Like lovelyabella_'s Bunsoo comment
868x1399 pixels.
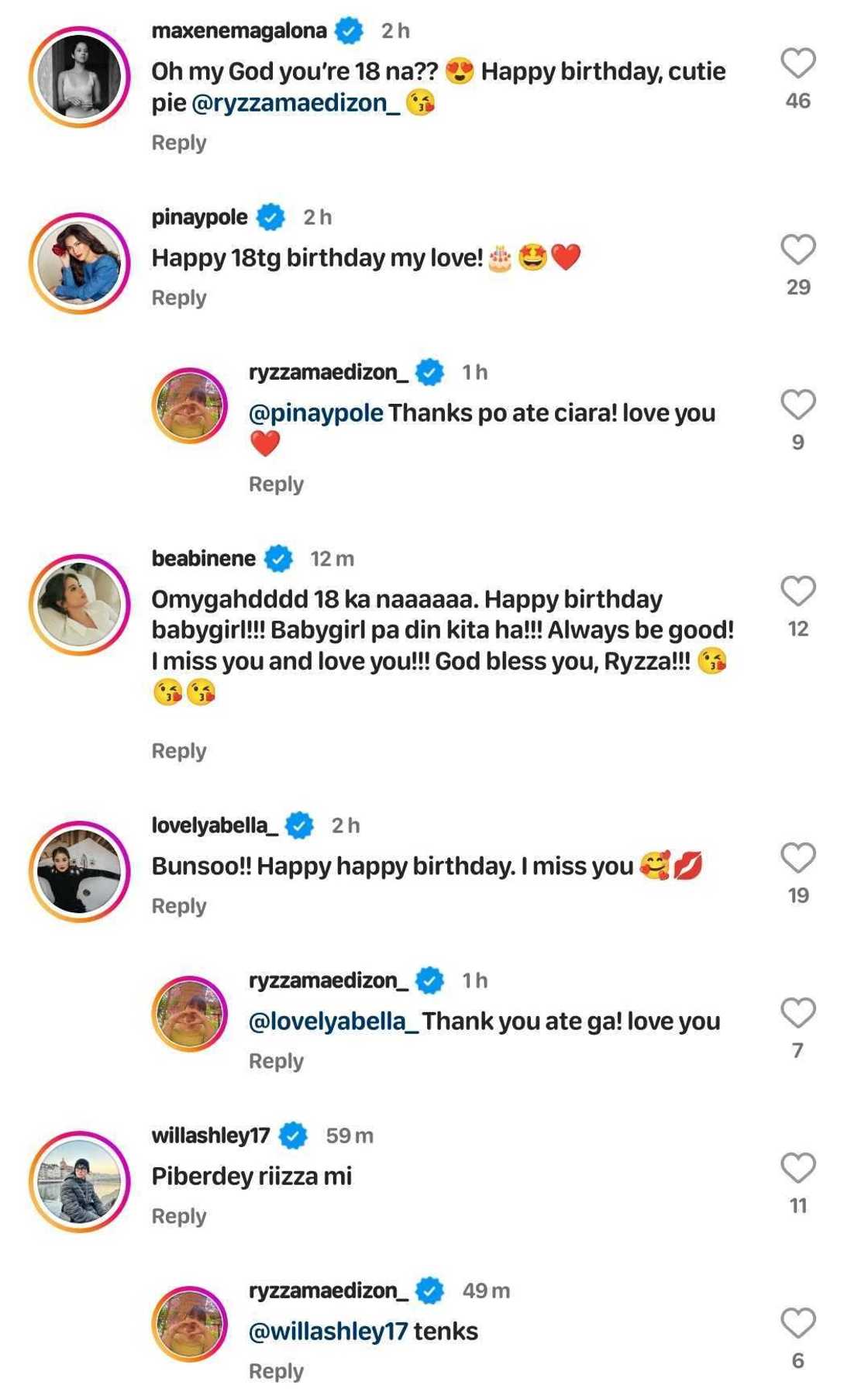797,858
